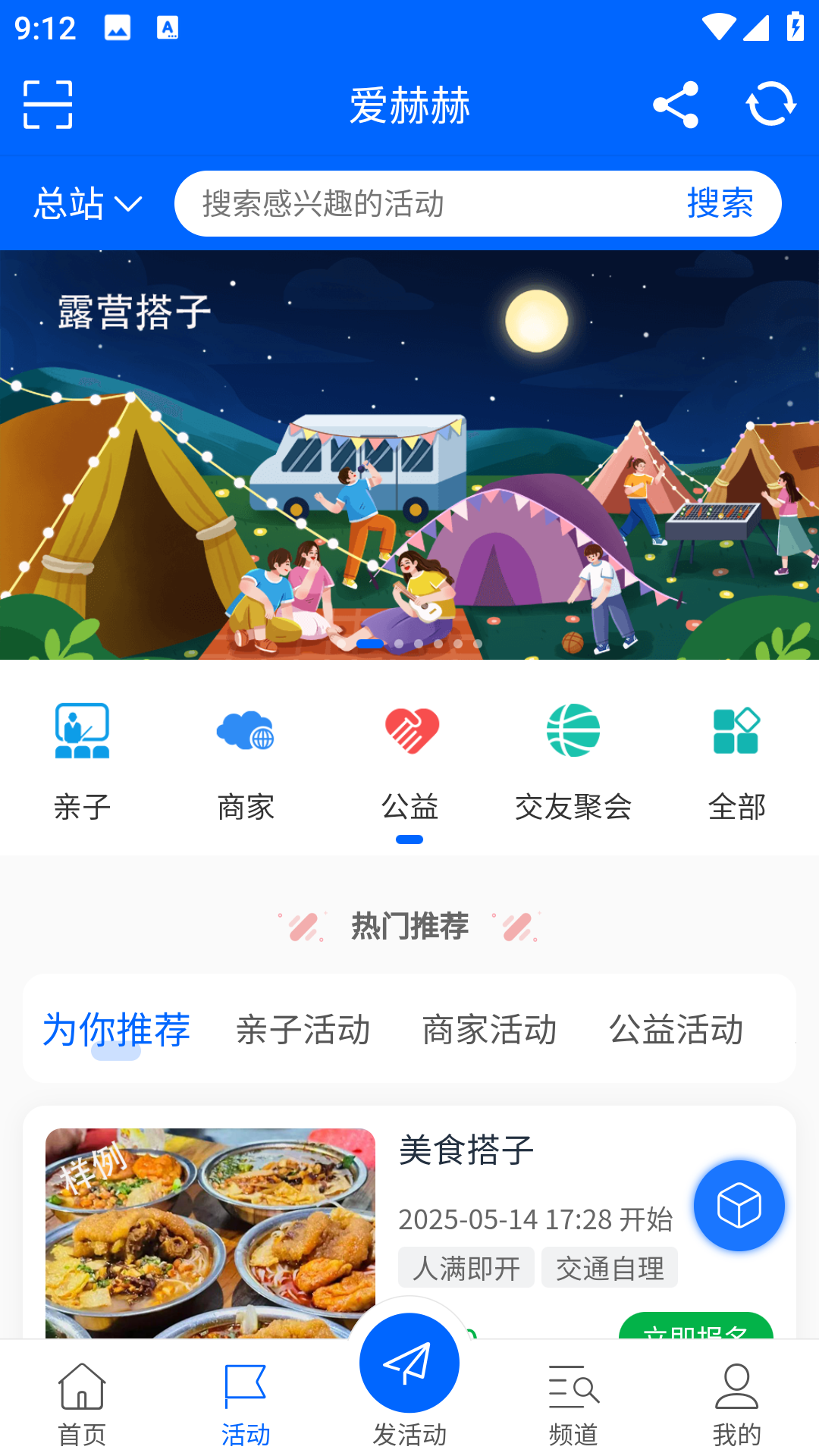Open the 发活动 publish button

[x=409, y=1362]
